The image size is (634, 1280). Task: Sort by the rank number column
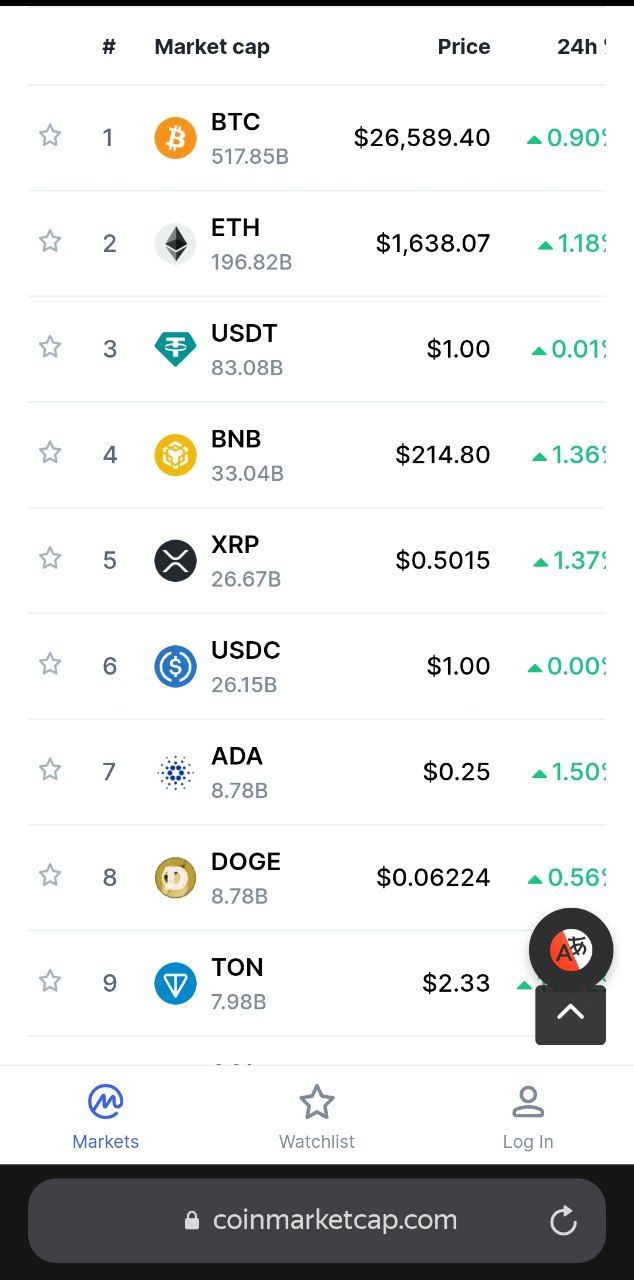(x=109, y=47)
